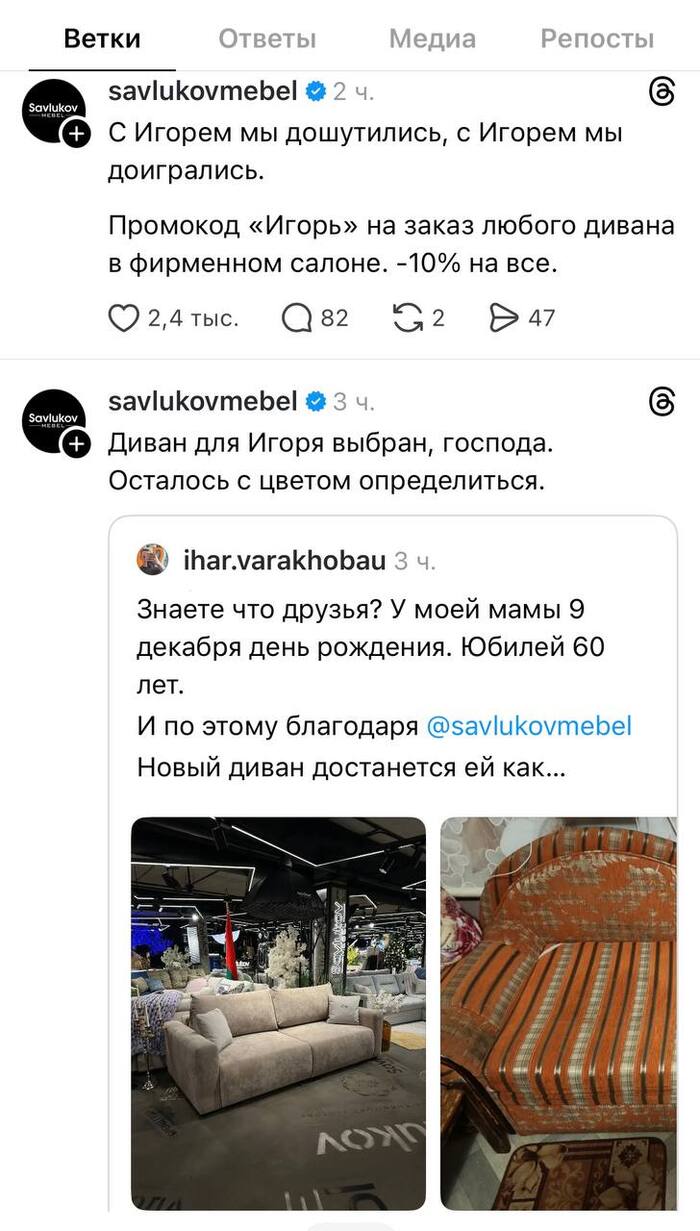Switch to the Медиа tab

[x=432, y=39]
